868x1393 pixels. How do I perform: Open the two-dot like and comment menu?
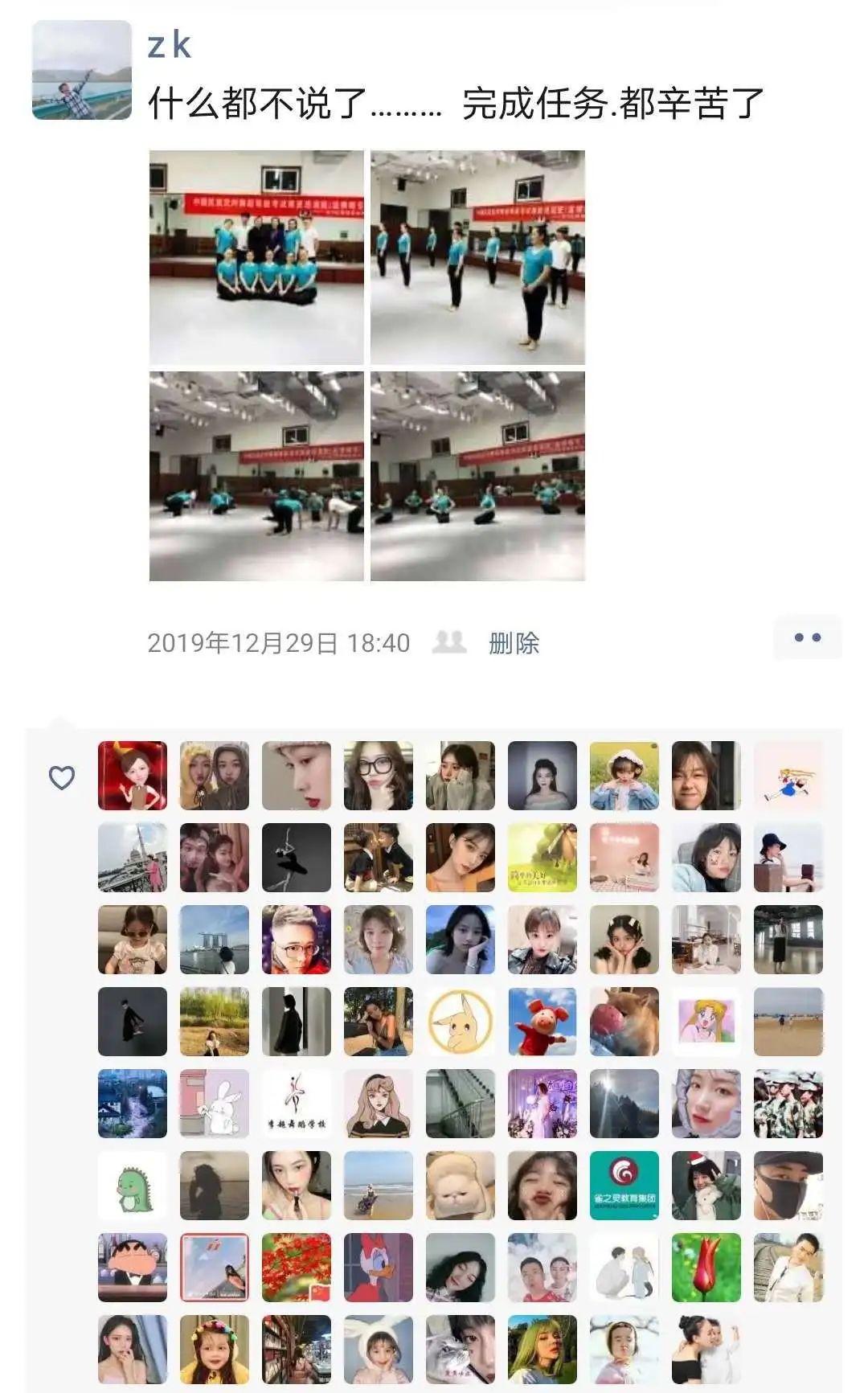(x=807, y=637)
